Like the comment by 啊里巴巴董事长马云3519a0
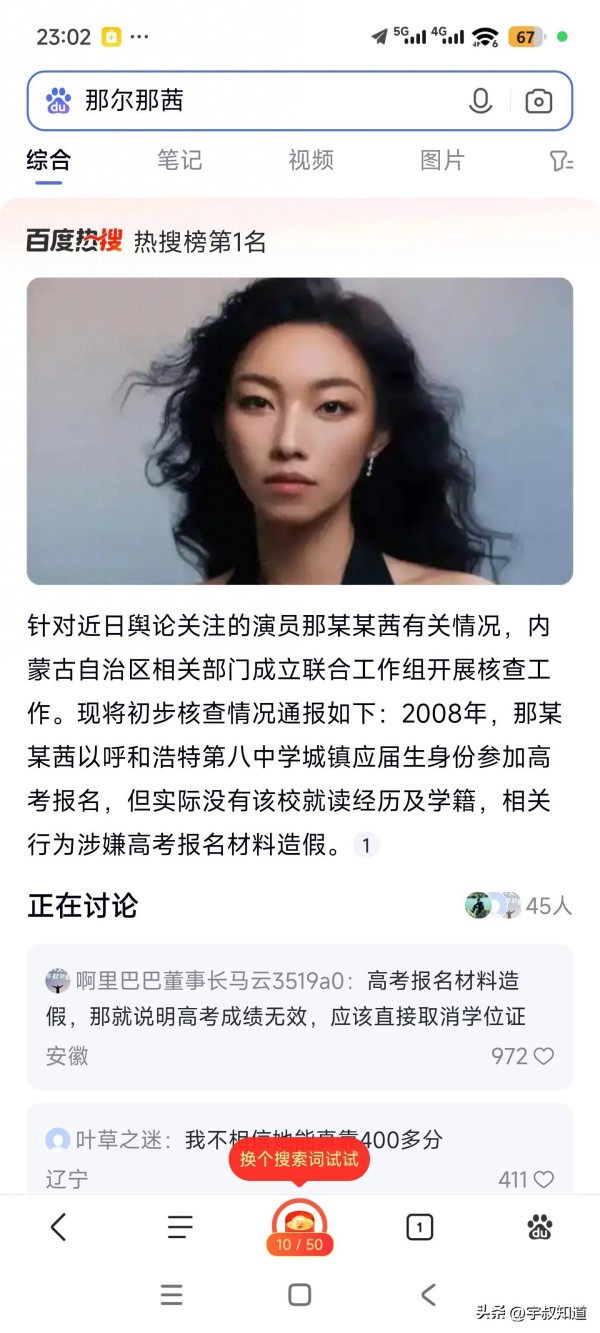The image size is (600, 1333). point(543,1056)
